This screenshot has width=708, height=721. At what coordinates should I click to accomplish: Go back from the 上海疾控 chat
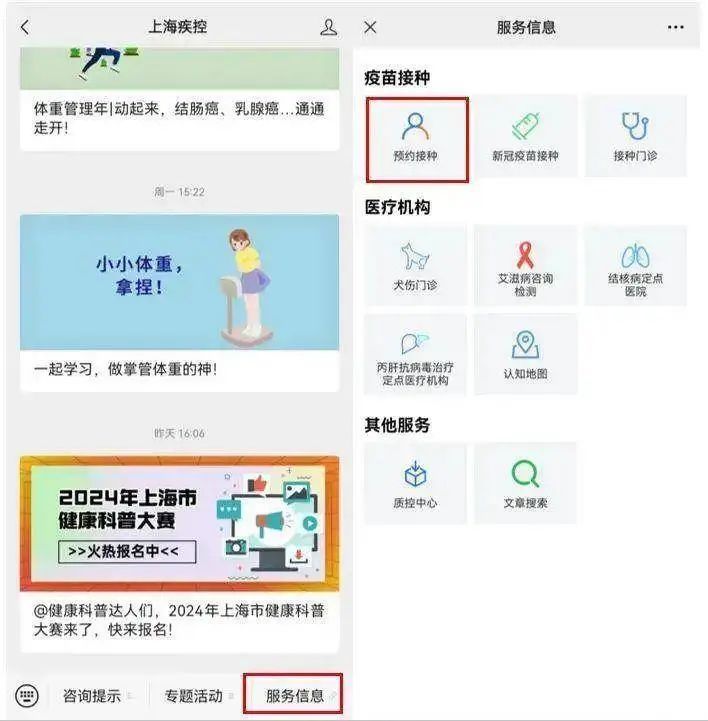(25, 28)
